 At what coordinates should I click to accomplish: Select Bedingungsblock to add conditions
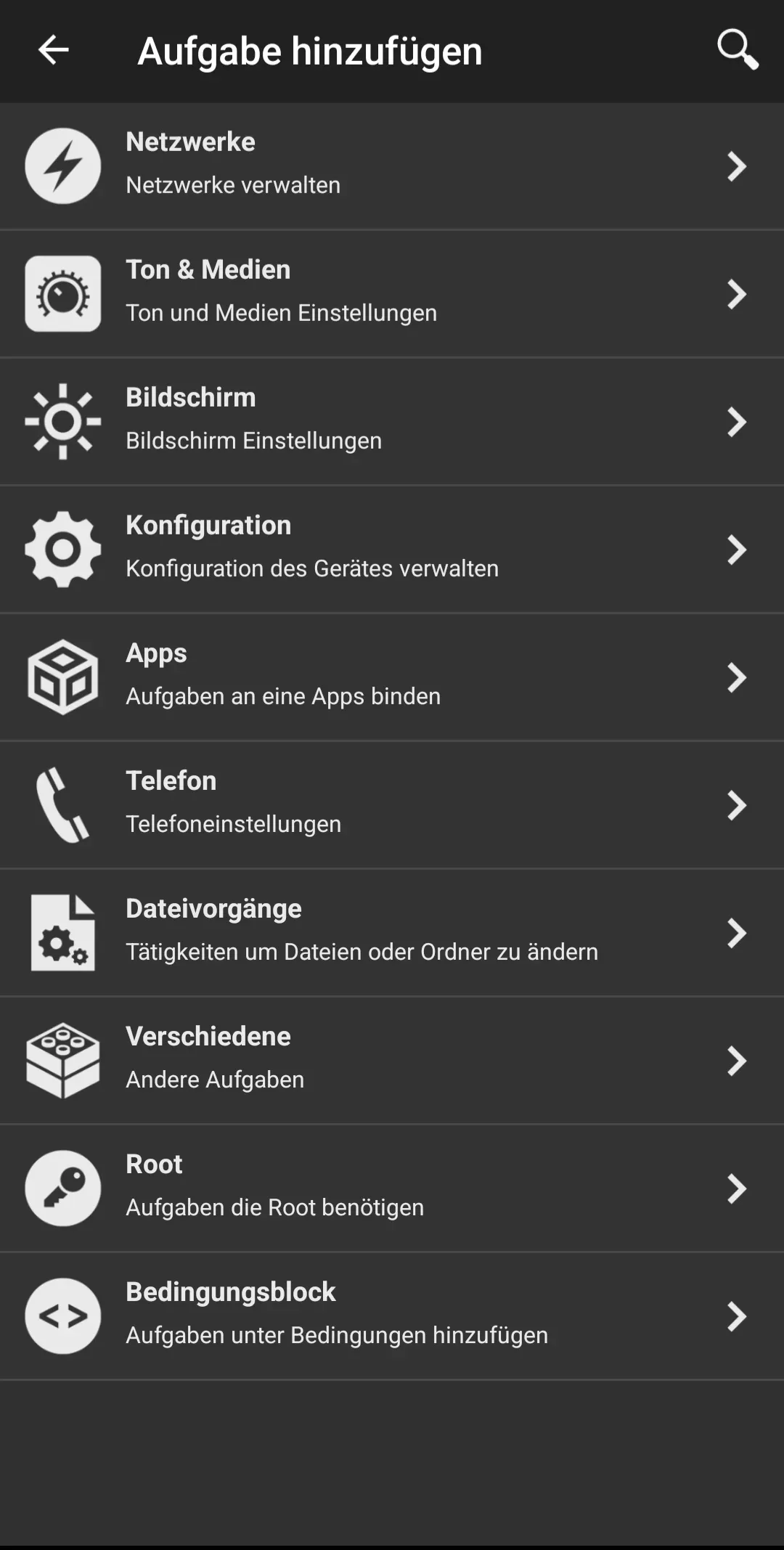pyautogui.click(x=392, y=1316)
